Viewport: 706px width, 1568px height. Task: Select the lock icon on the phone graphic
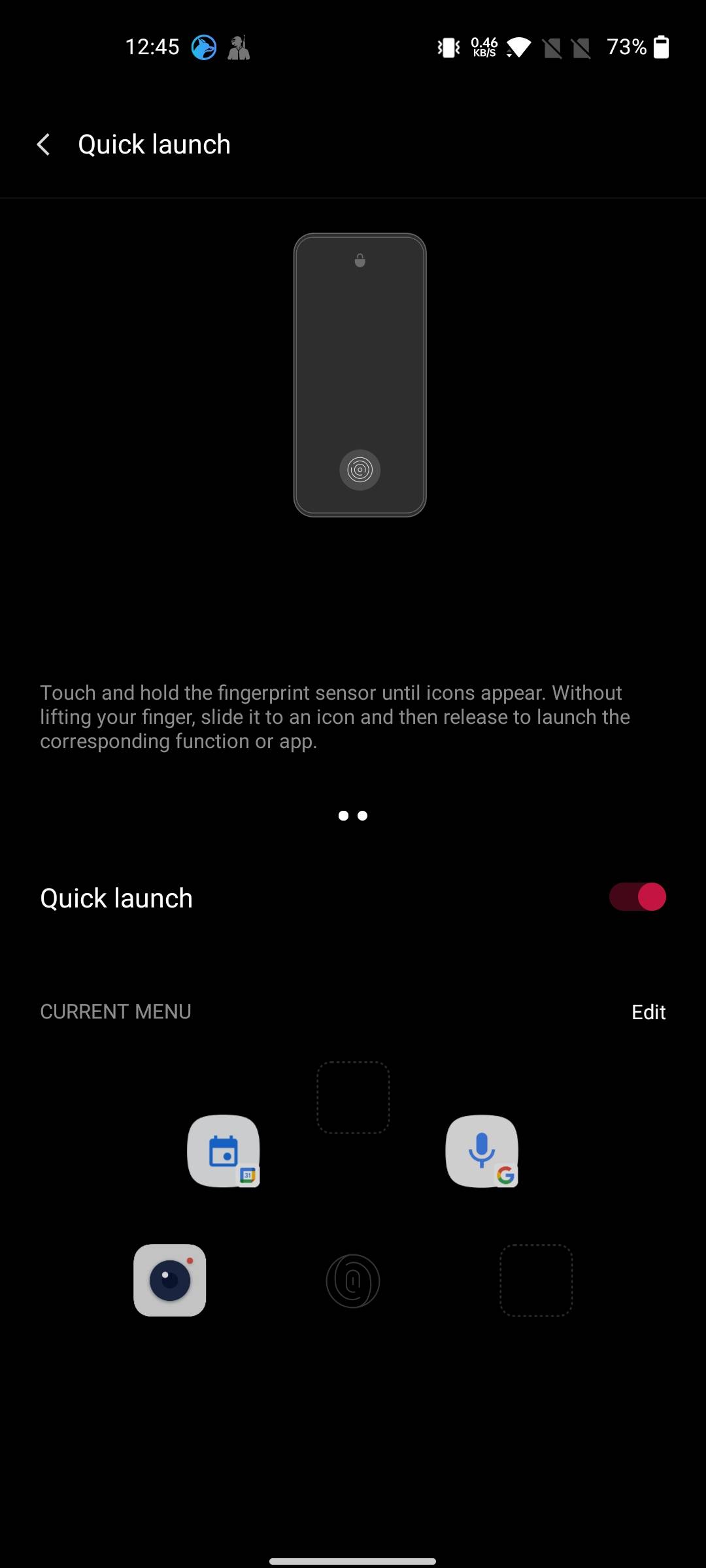click(360, 259)
